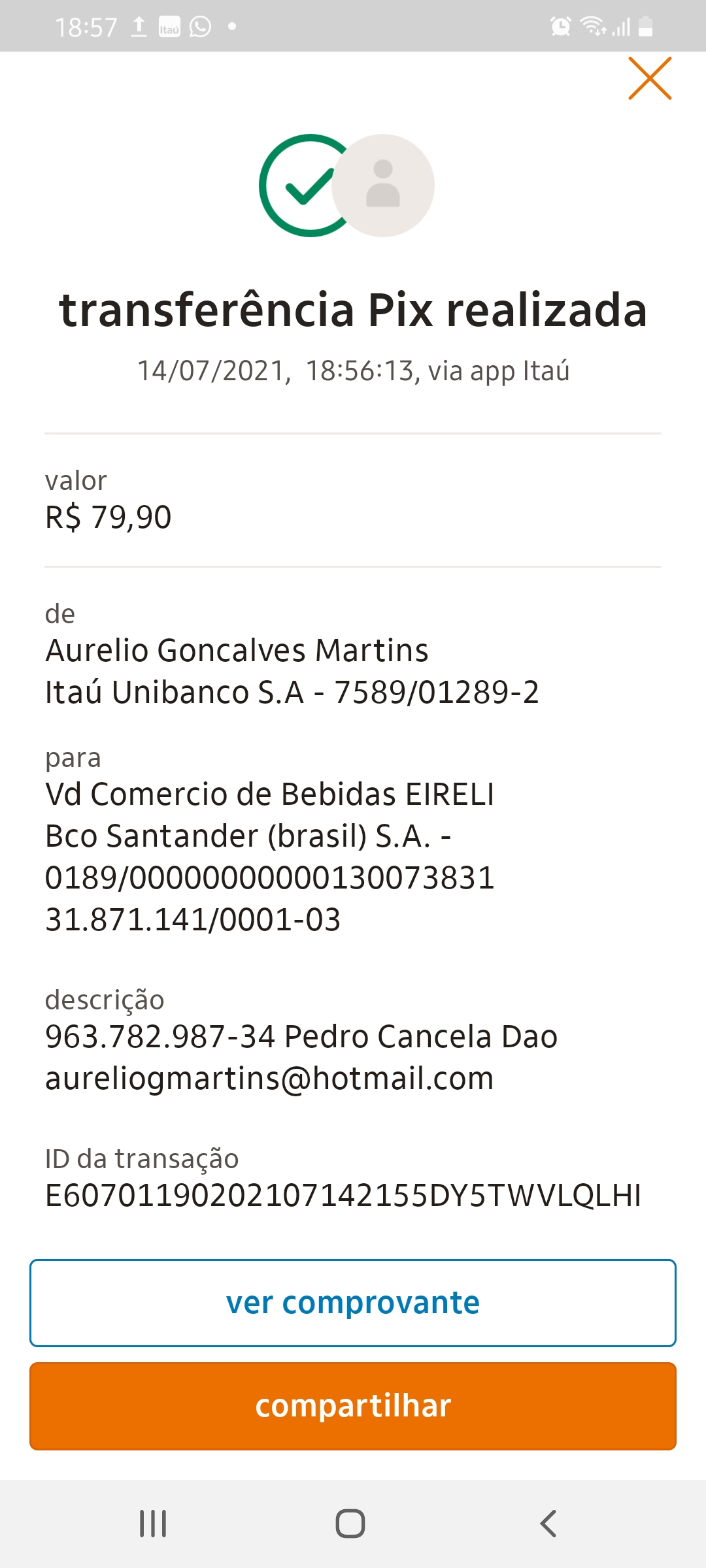Go back using the system back button
This screenshot has height=1568, width=706.
pos(548,1524)
